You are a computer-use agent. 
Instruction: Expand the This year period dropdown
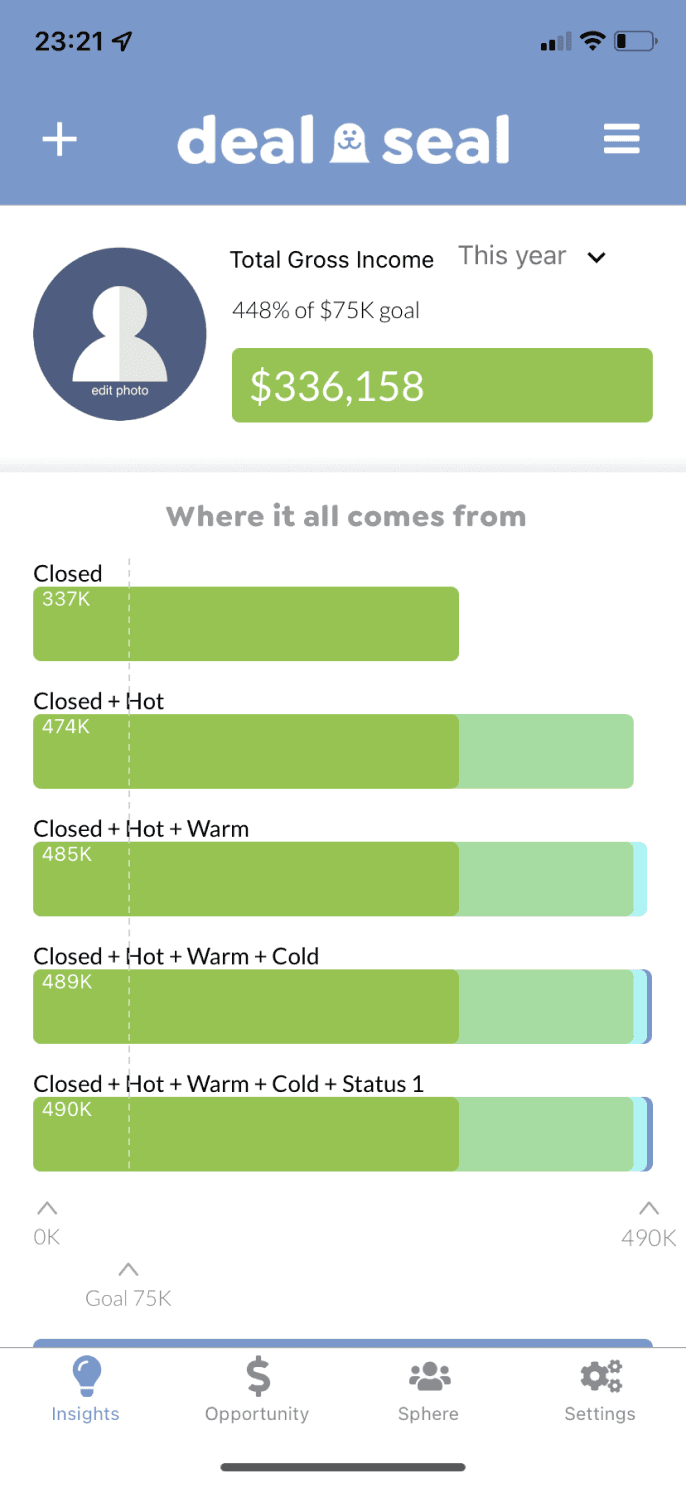pyautogui.click(x=533, y=256)
